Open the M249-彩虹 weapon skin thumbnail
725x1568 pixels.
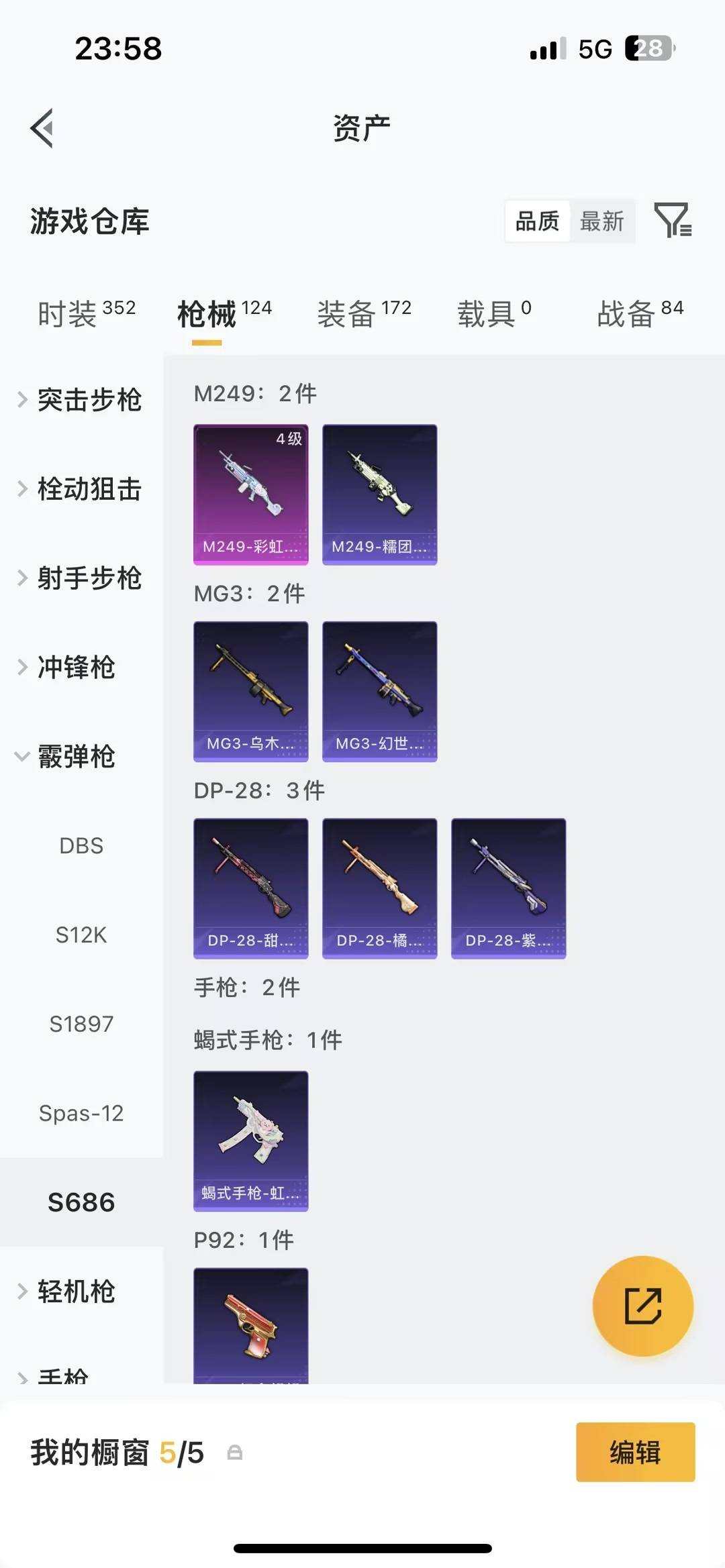pos(250,494)
